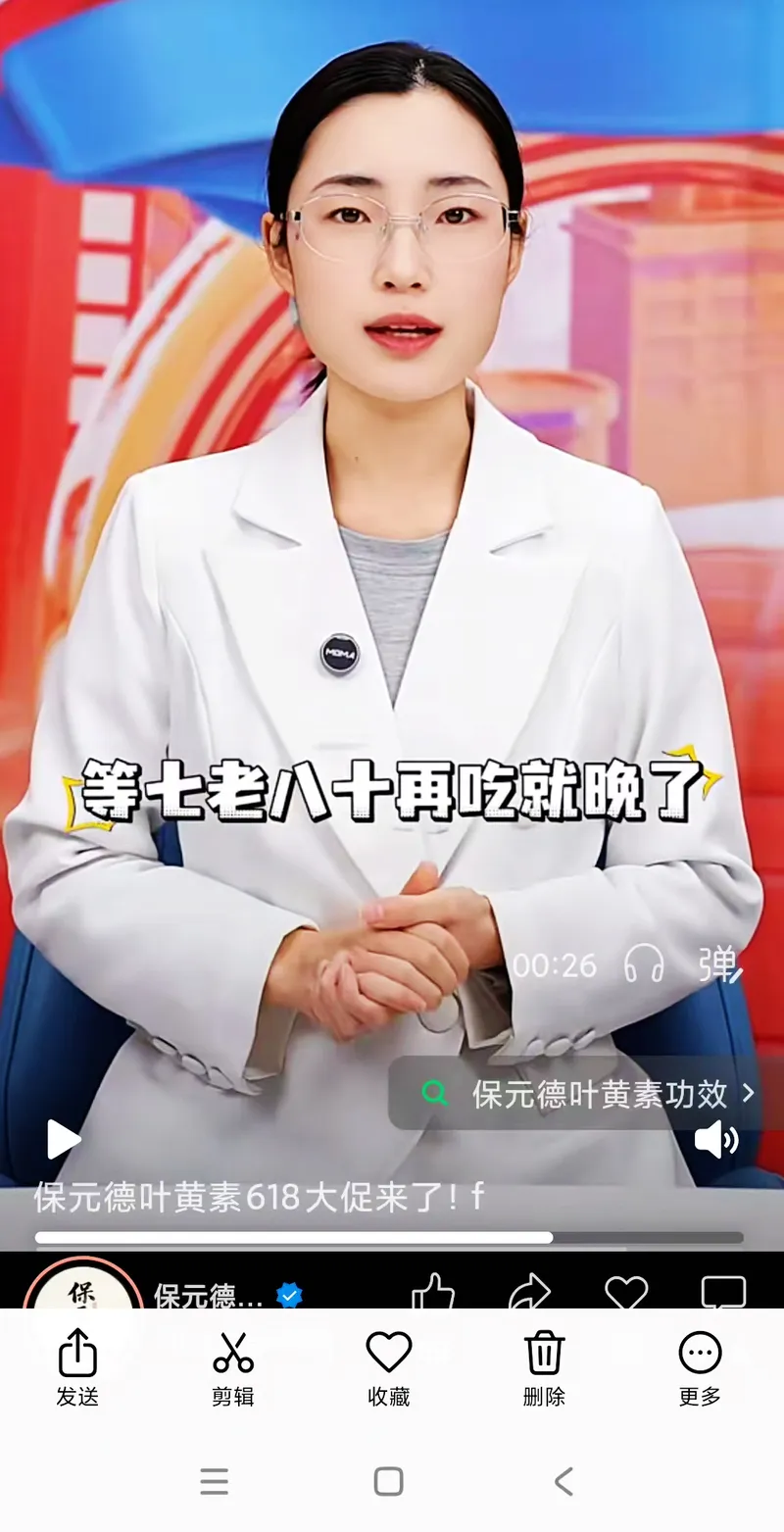Go back with the system back button
This screenshot has height=1532, width=784.
point(563,1481)
